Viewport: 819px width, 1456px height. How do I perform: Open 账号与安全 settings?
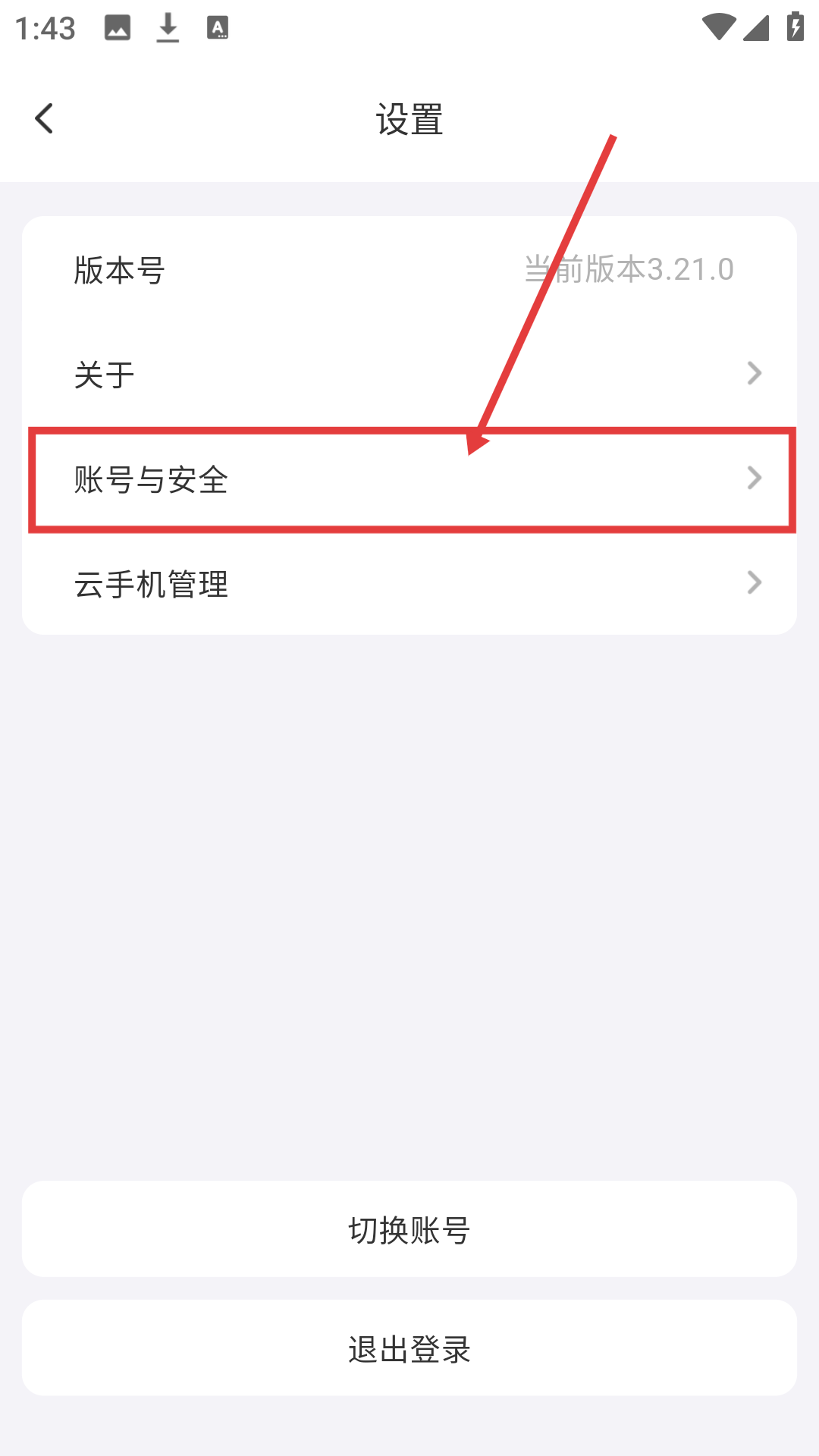pyautogui.click(x=409, y=479)
